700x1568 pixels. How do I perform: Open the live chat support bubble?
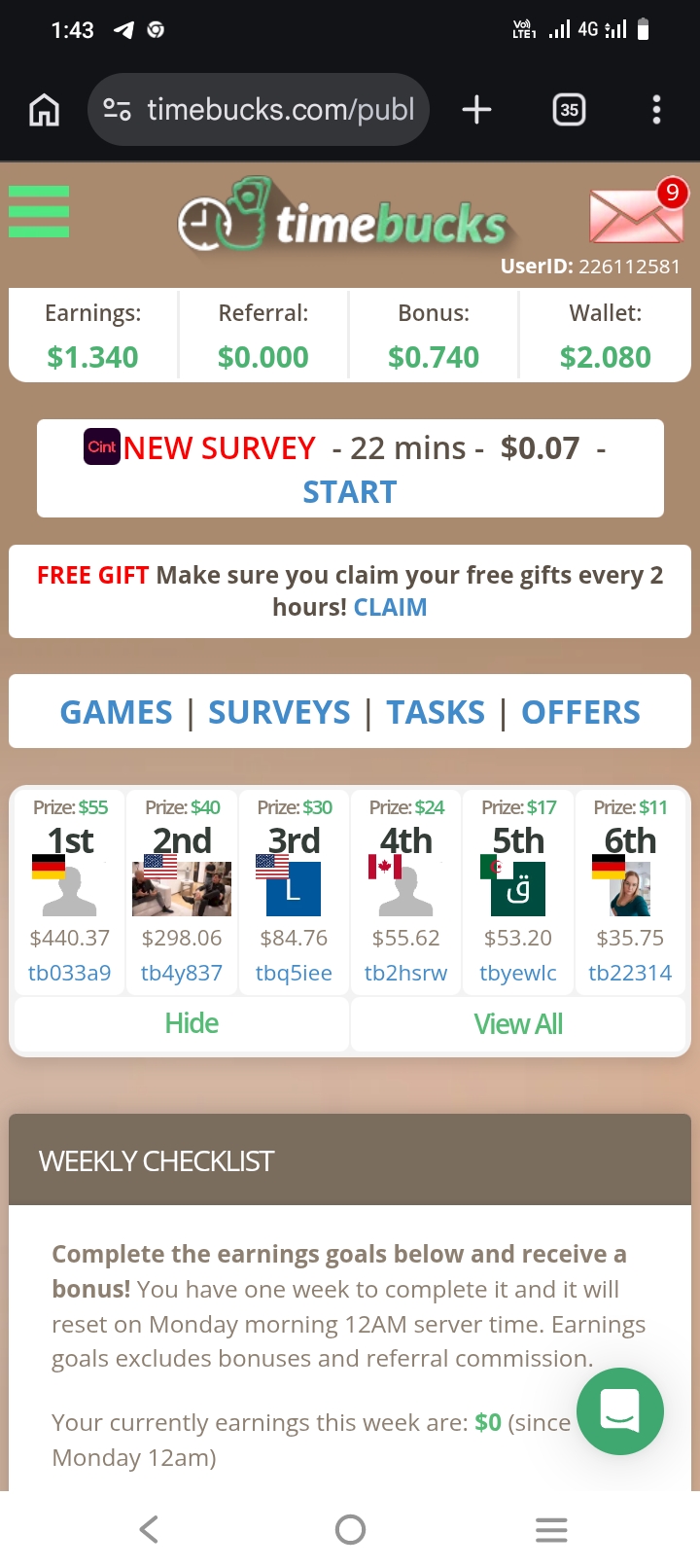(620, 1410)
